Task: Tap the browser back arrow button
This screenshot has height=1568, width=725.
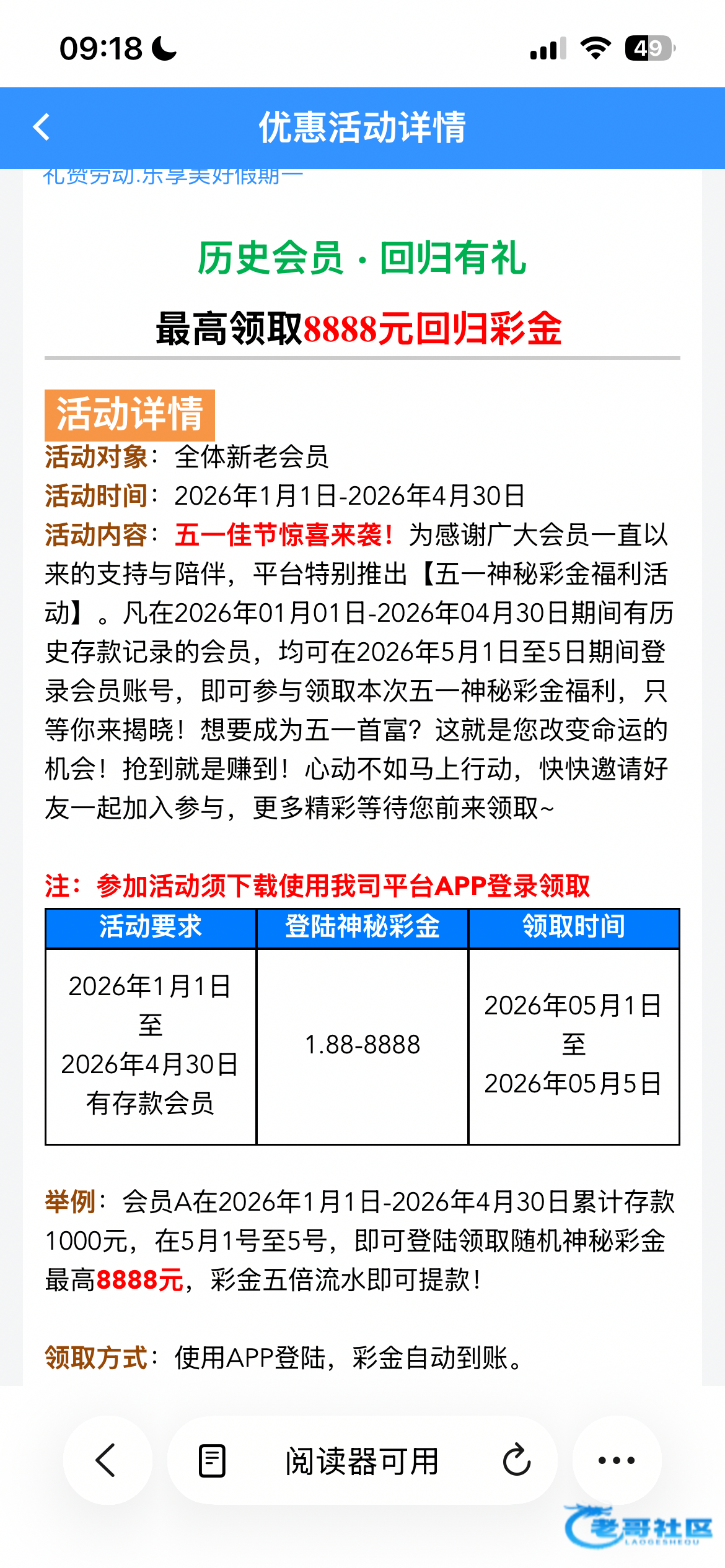Action: coord(107,1460)
